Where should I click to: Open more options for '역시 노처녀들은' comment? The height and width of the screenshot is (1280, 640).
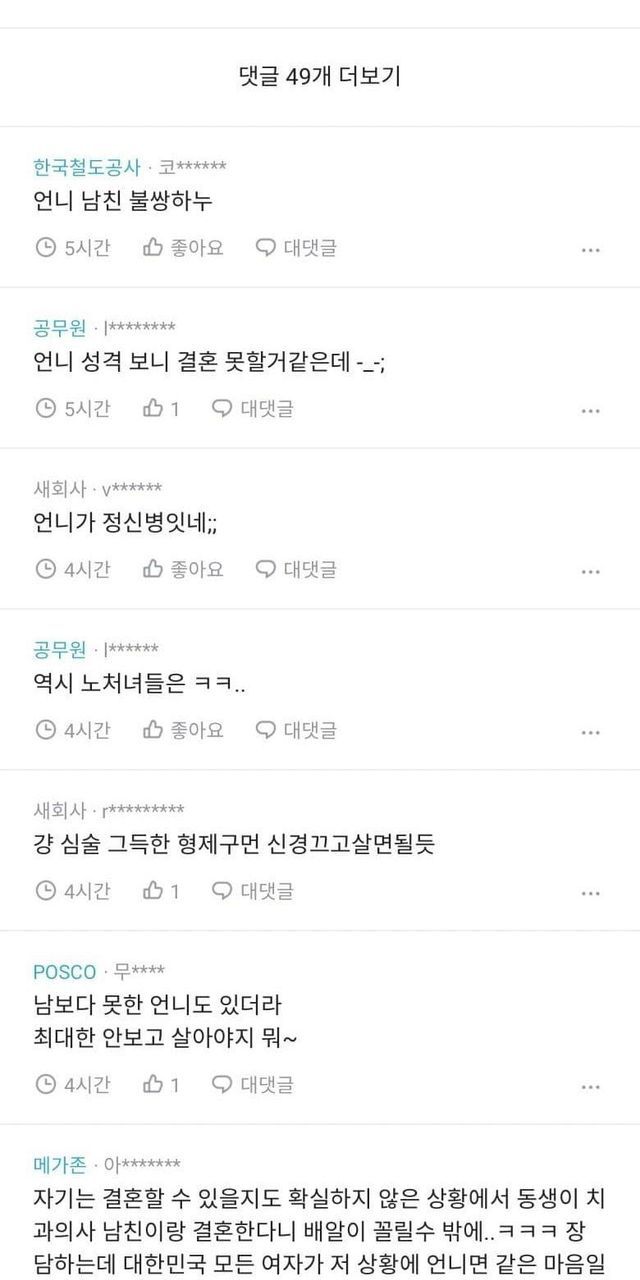[591, 733]
